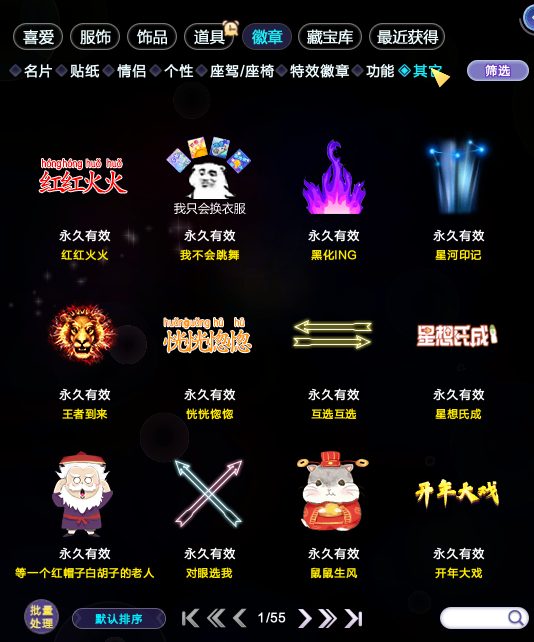Switch to the 服饰 tab
534x642 pixels.
coord(95,37)
